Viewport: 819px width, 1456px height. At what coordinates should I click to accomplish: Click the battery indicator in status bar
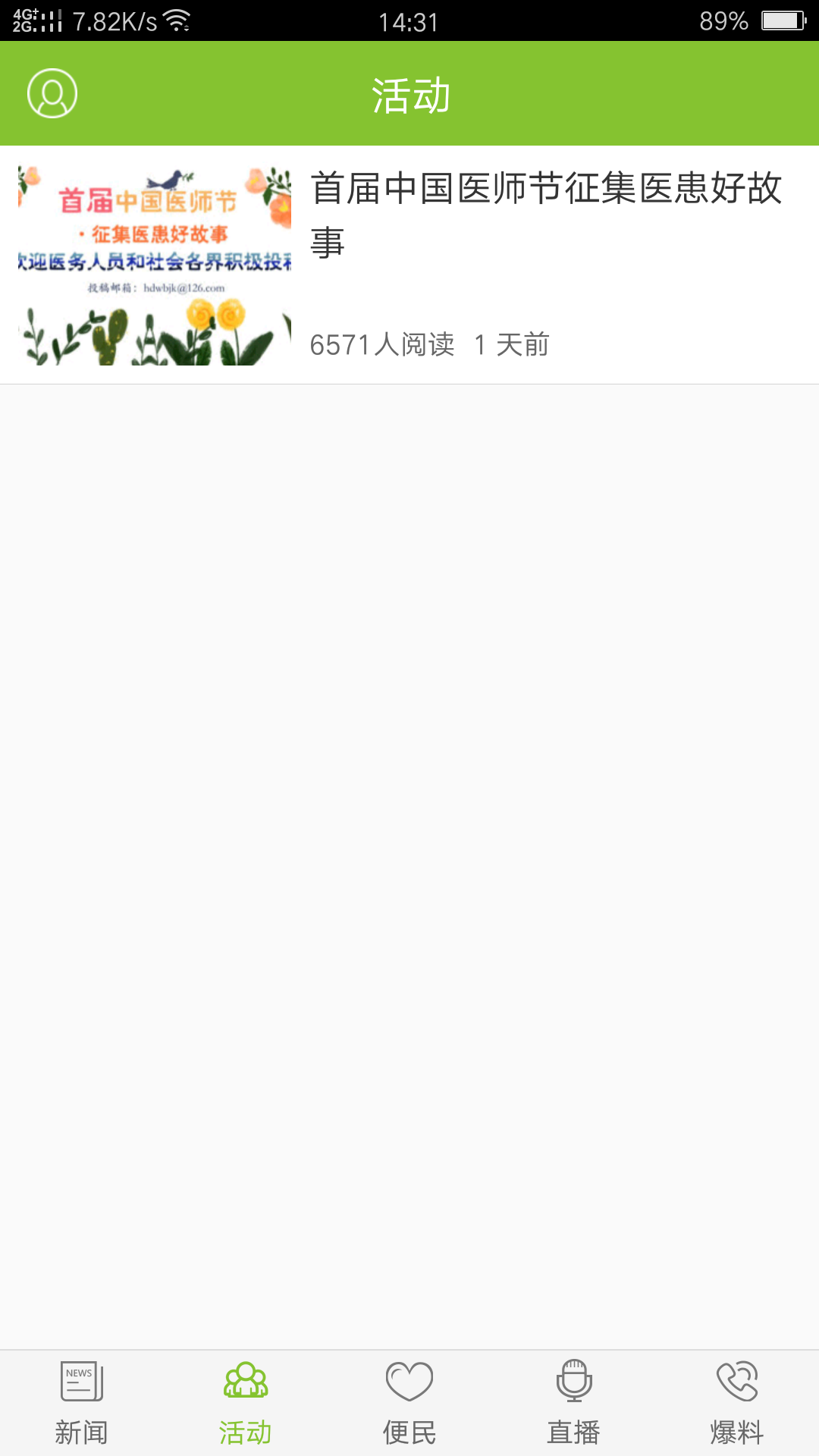tap(779, 21)
